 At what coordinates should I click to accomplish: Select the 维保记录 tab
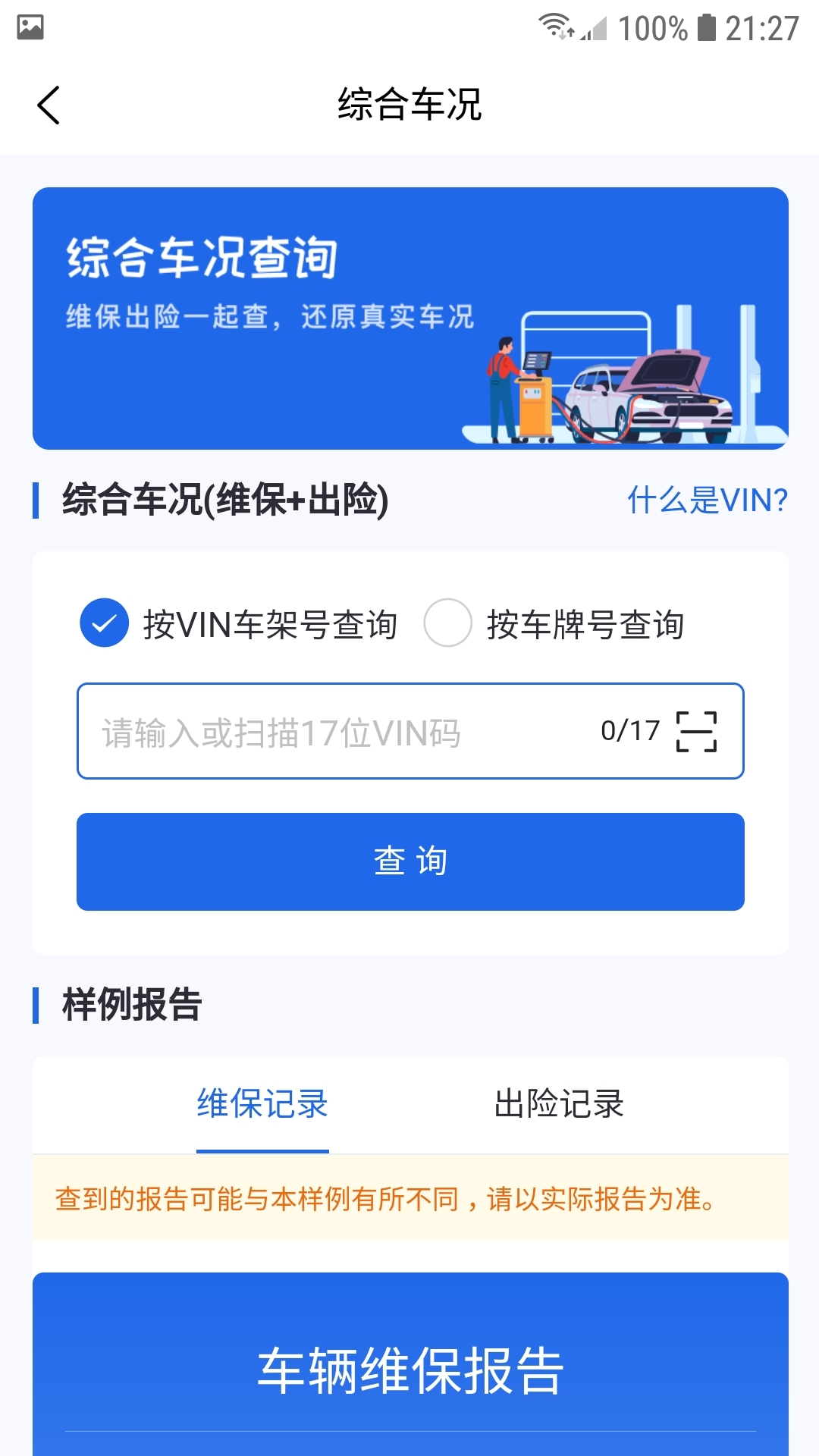262,1105
